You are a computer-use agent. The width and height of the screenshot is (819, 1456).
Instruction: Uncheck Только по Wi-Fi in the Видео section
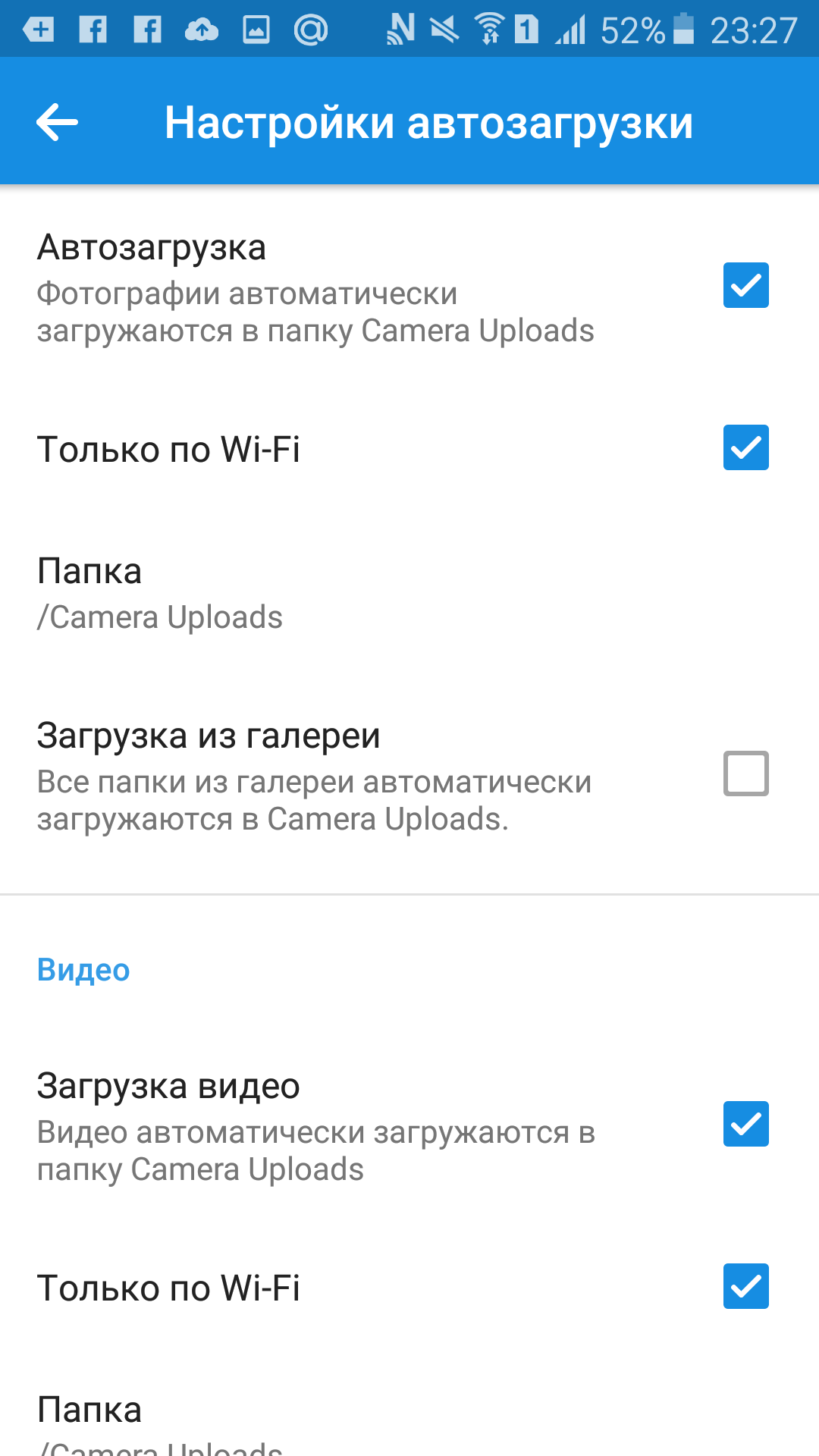point(745,1286)
